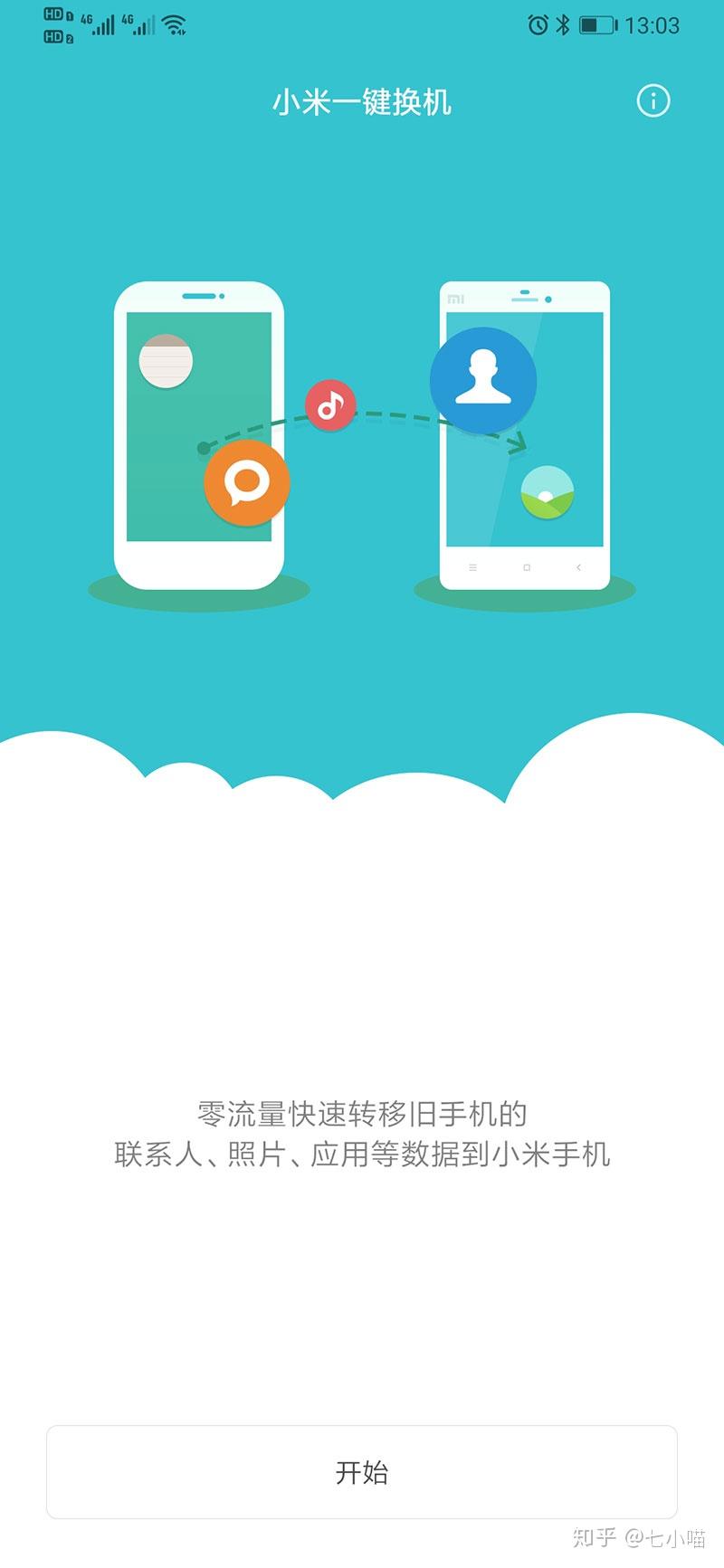Tap the battery indicator icon
This screenshot has height=1568, width=724.
(599, 25)
